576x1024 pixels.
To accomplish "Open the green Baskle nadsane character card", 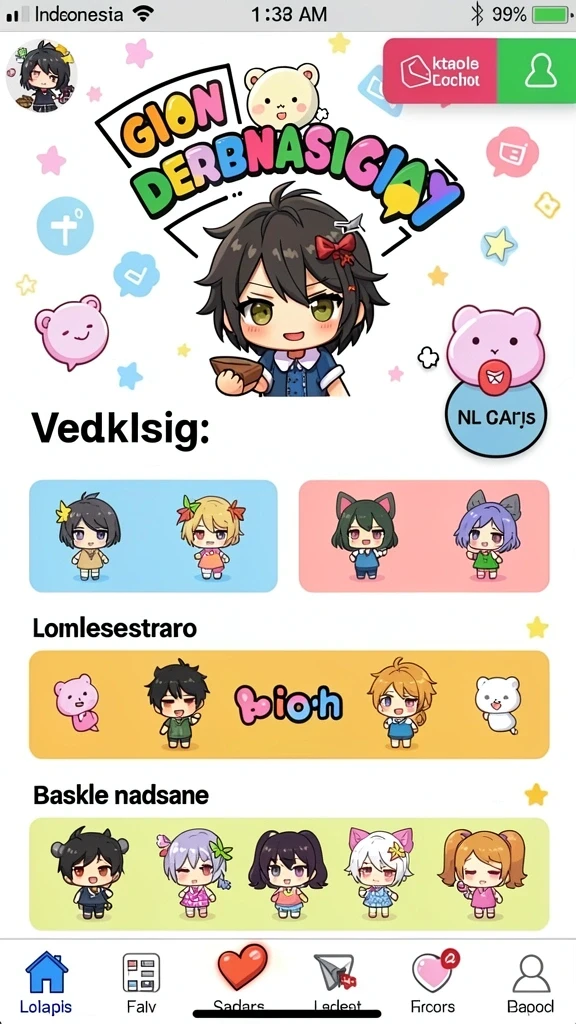I will click(289, 874).
